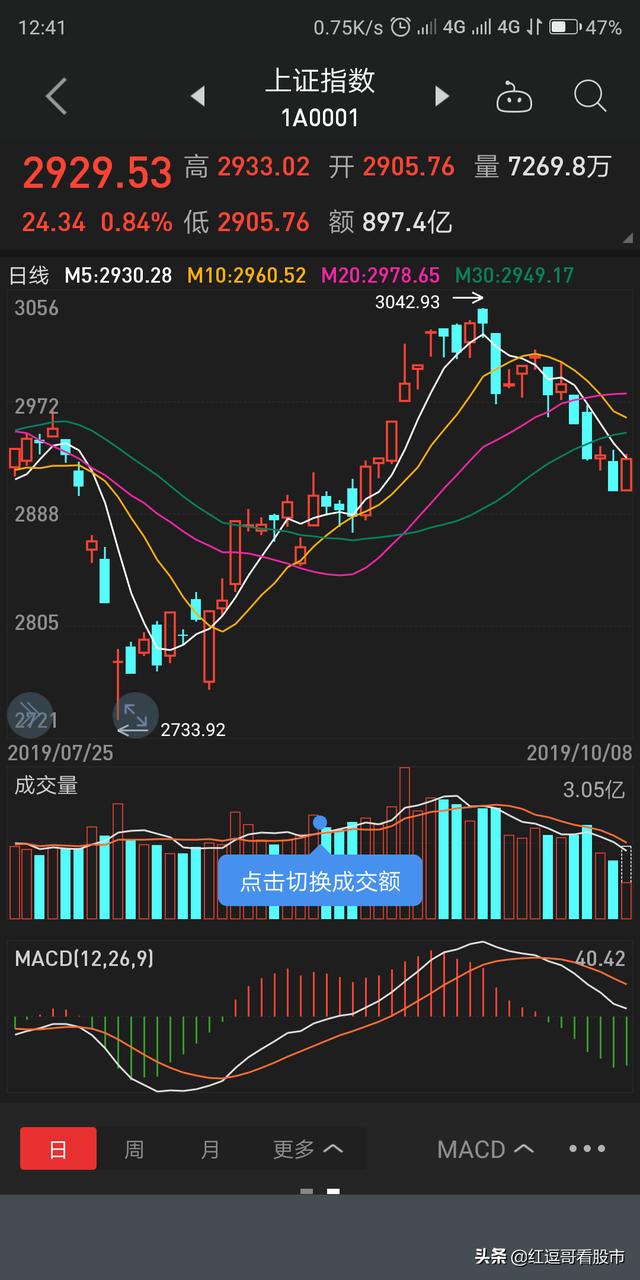
Task: Open the robot assistant icon
Action: 514,97
